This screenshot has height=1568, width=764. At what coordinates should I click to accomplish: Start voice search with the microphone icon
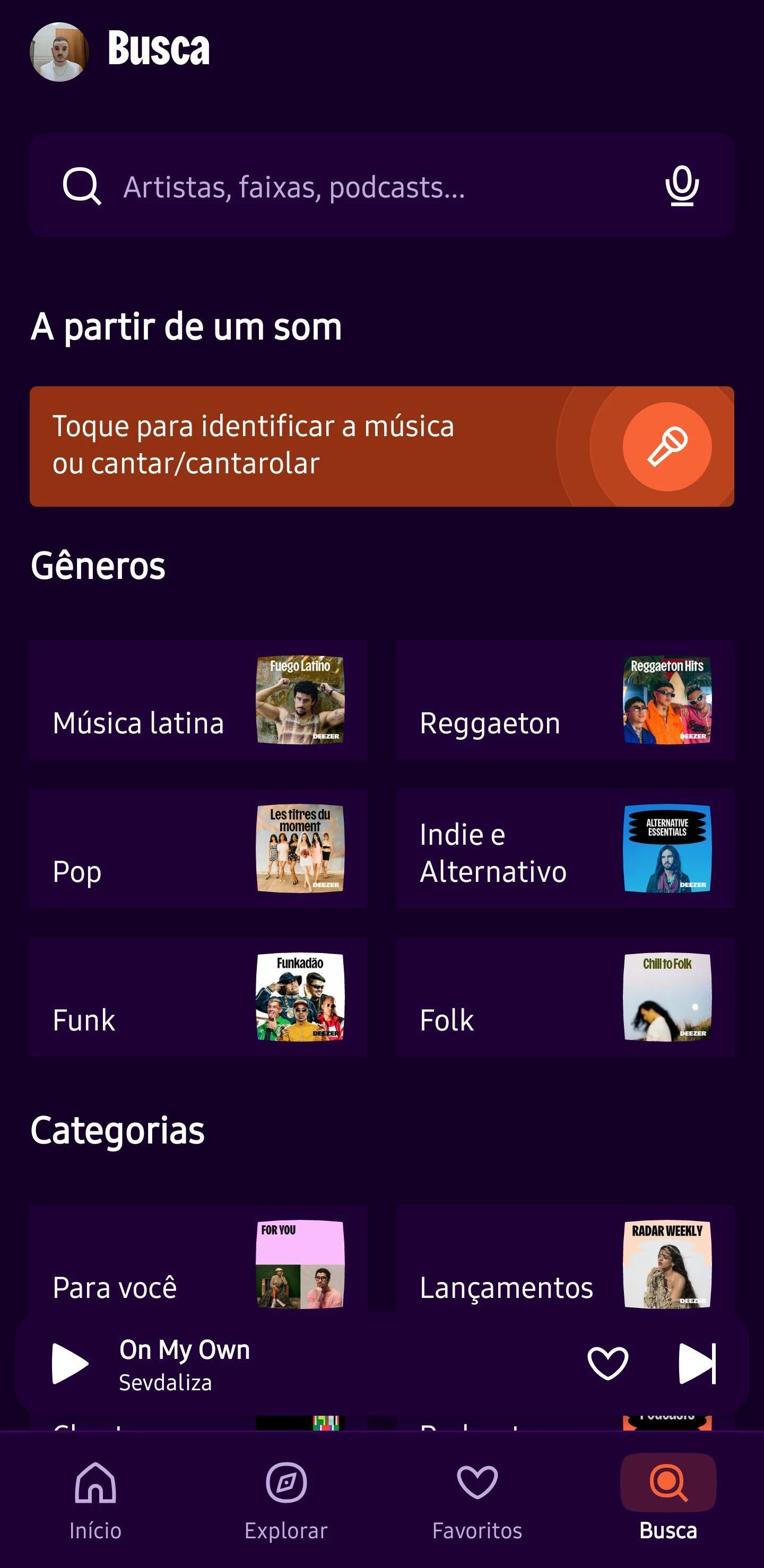pyautogui.click(x=681, y=186)
